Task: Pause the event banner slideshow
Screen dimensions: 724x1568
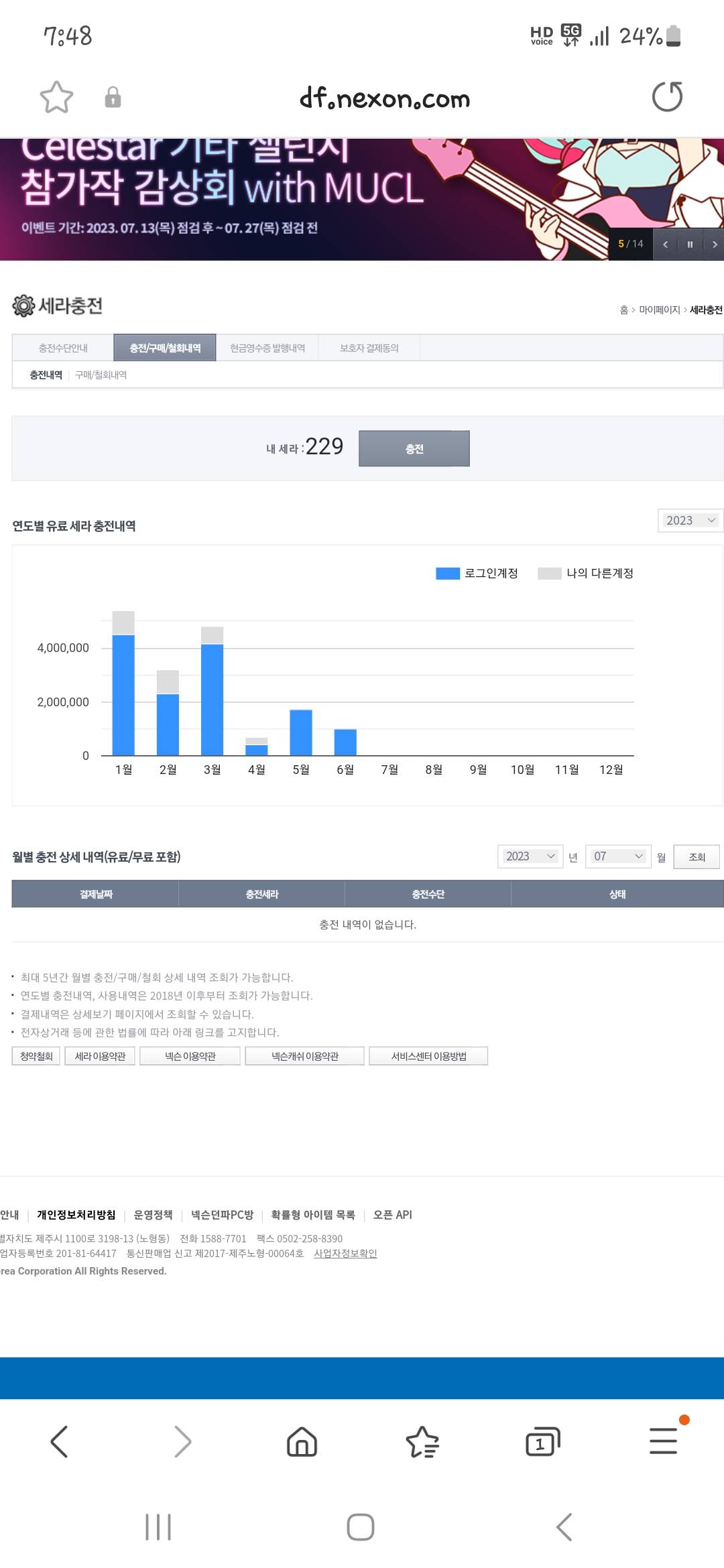Action: pyautogui.click(x=690, y=245)
